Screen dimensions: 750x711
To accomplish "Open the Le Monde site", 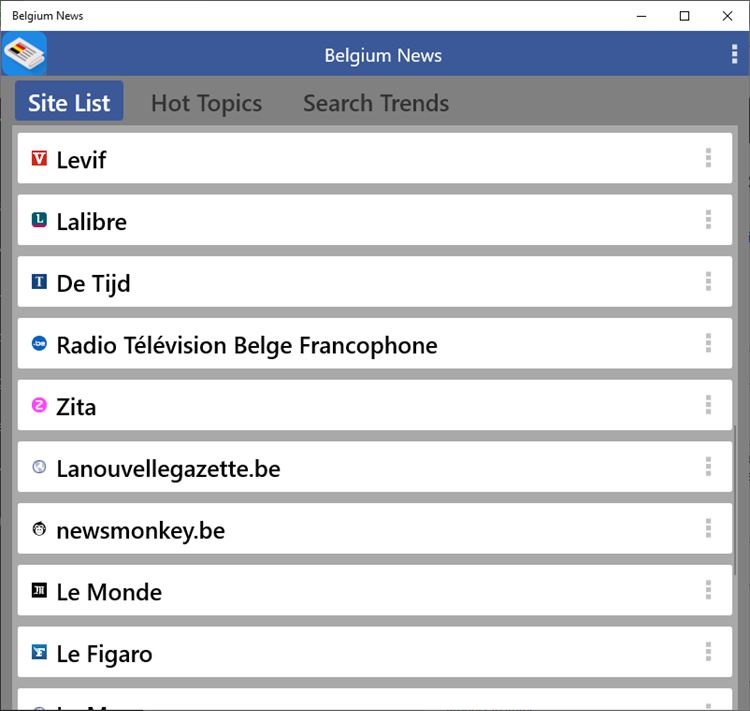I will point(109,592).
